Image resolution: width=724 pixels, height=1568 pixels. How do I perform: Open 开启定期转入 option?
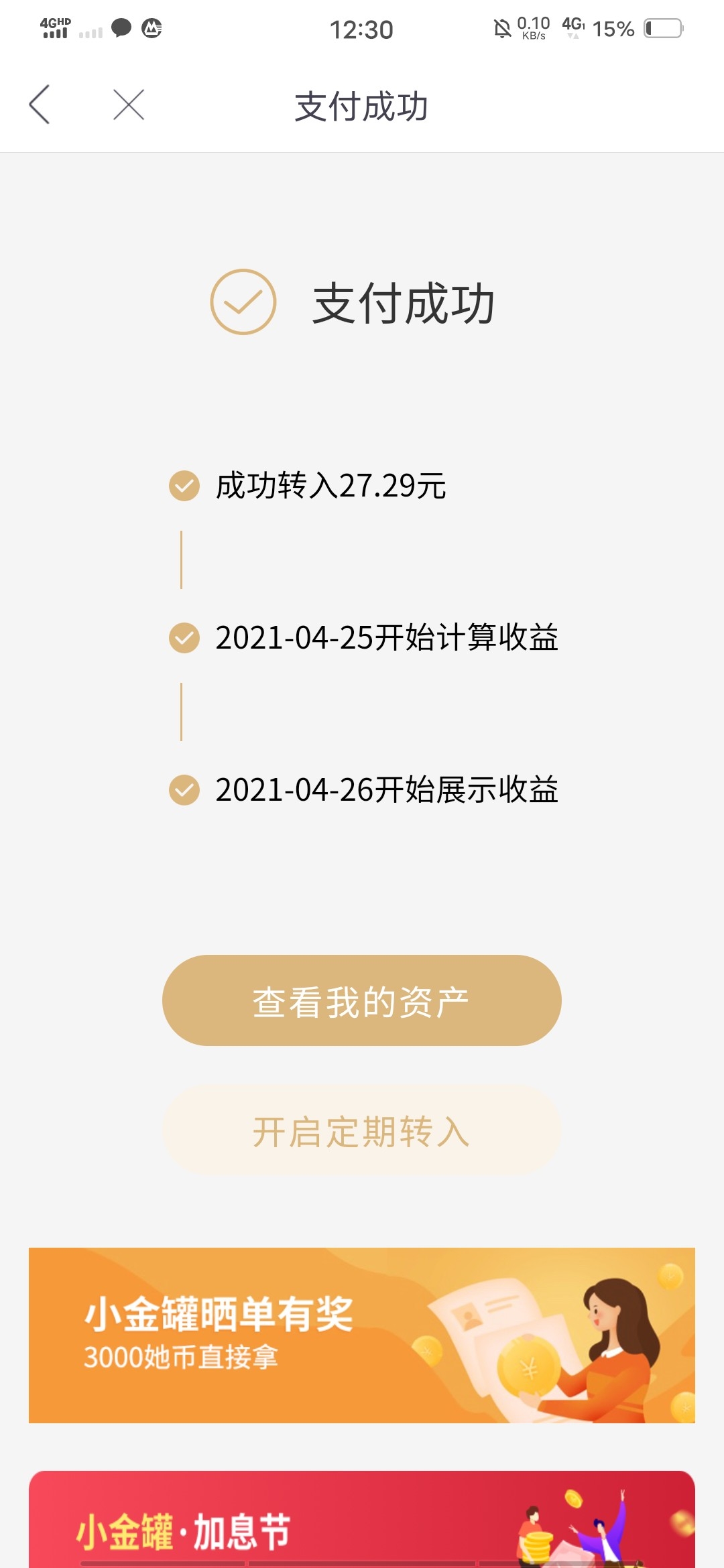[361, 1131]
